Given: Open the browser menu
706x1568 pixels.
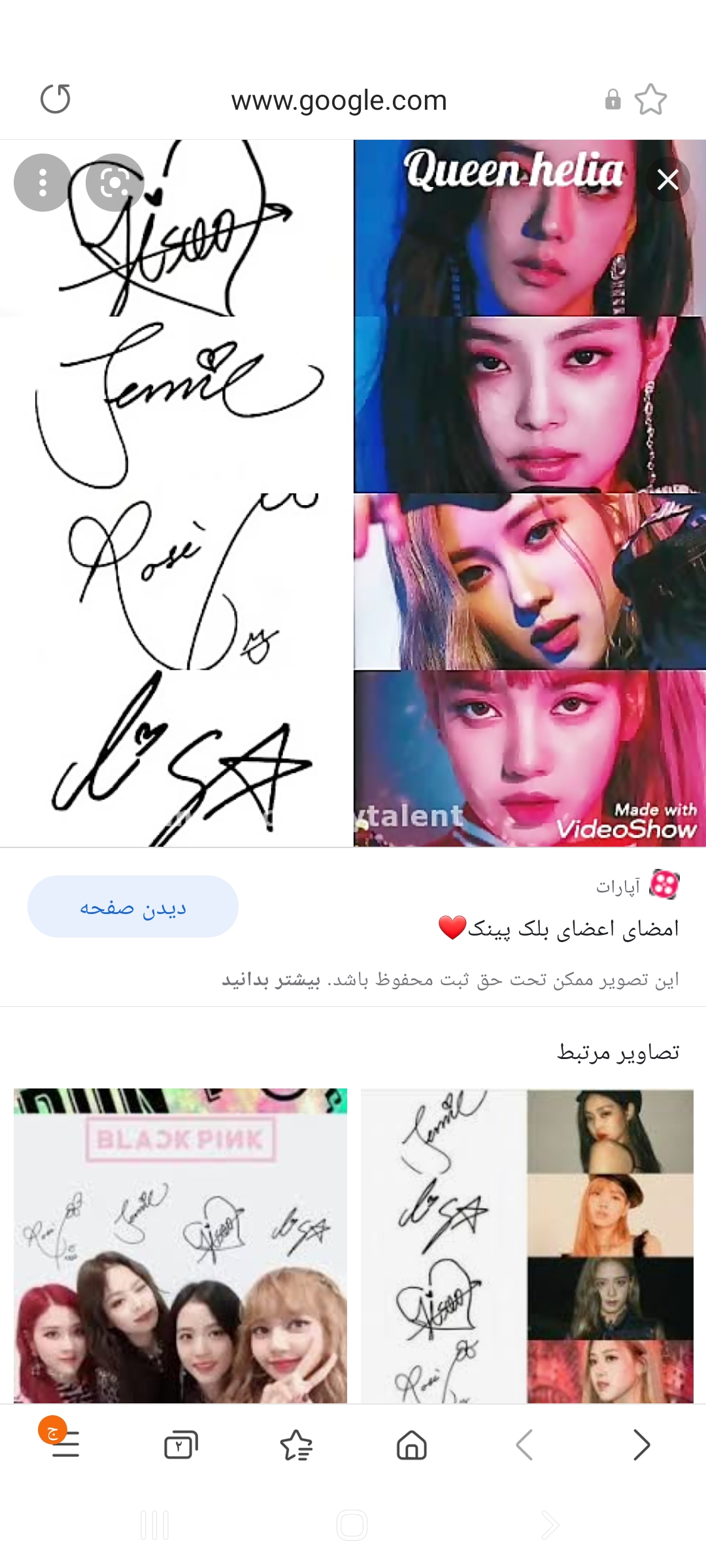Looking at the screenshot, I should click(x=65, y=1444).
